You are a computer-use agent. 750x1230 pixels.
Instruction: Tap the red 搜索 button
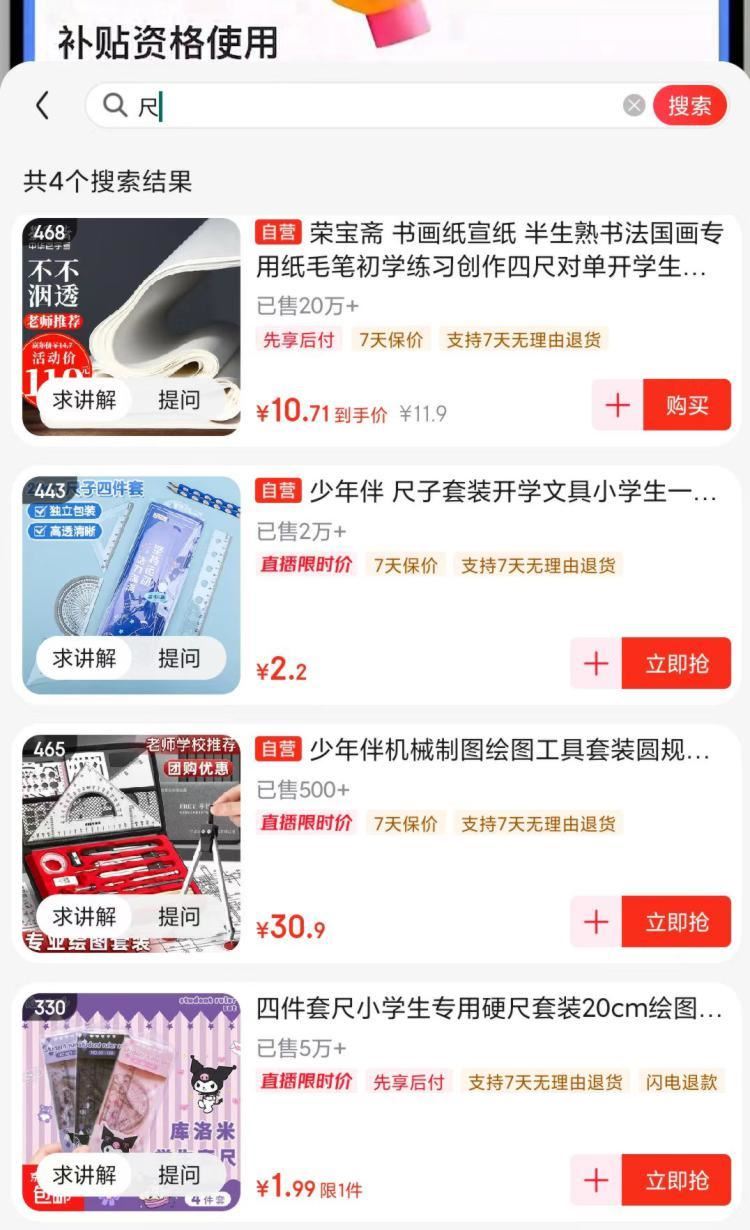tap(689, 105)
